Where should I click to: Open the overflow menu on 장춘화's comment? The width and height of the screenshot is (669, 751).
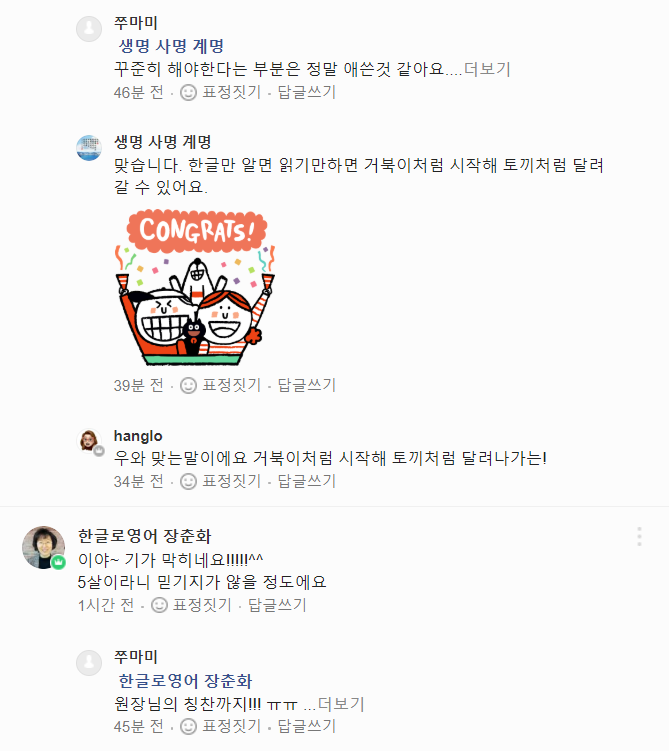click(x=639, y=537)
